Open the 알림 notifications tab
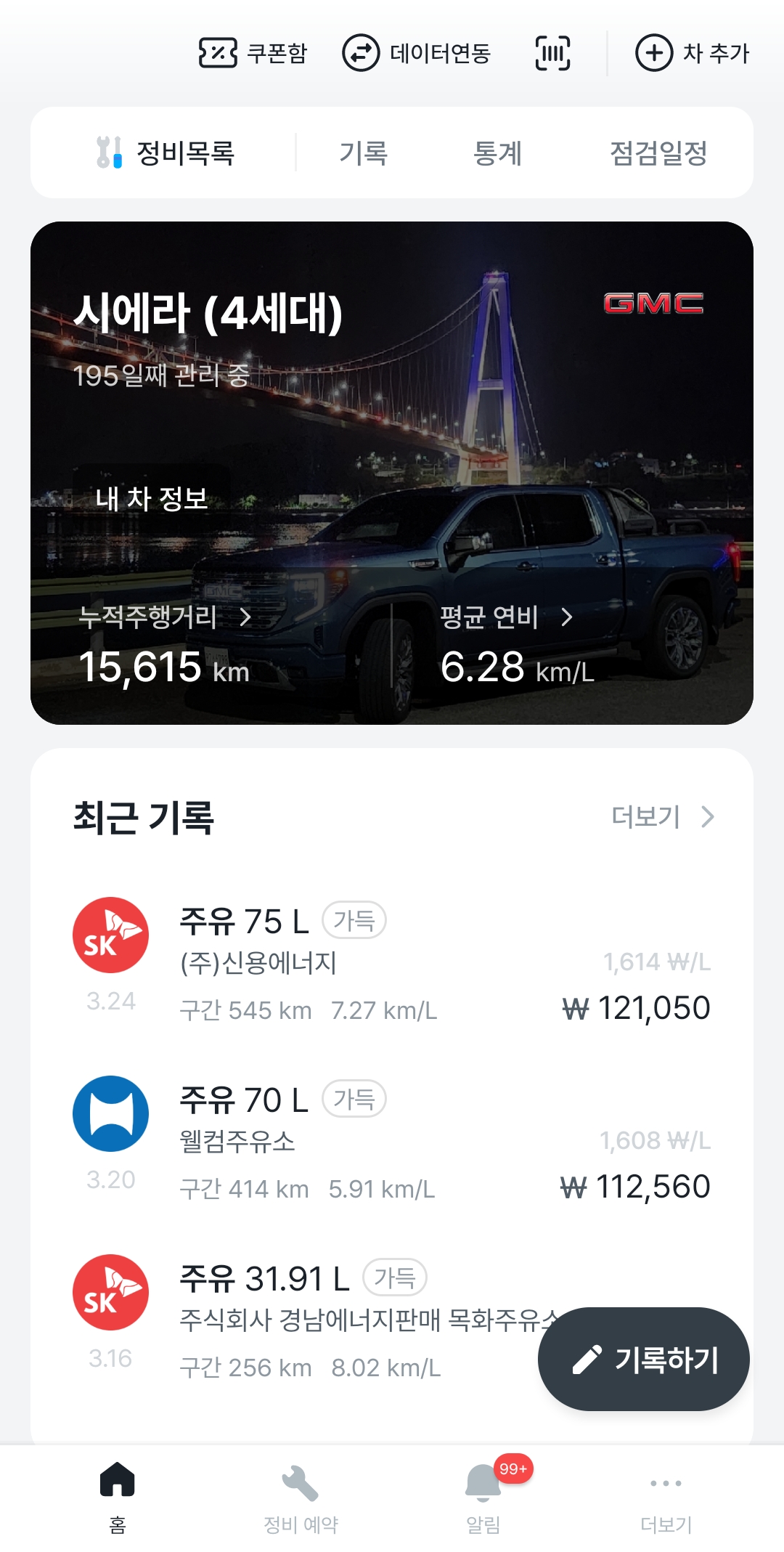 (483, 1498)
